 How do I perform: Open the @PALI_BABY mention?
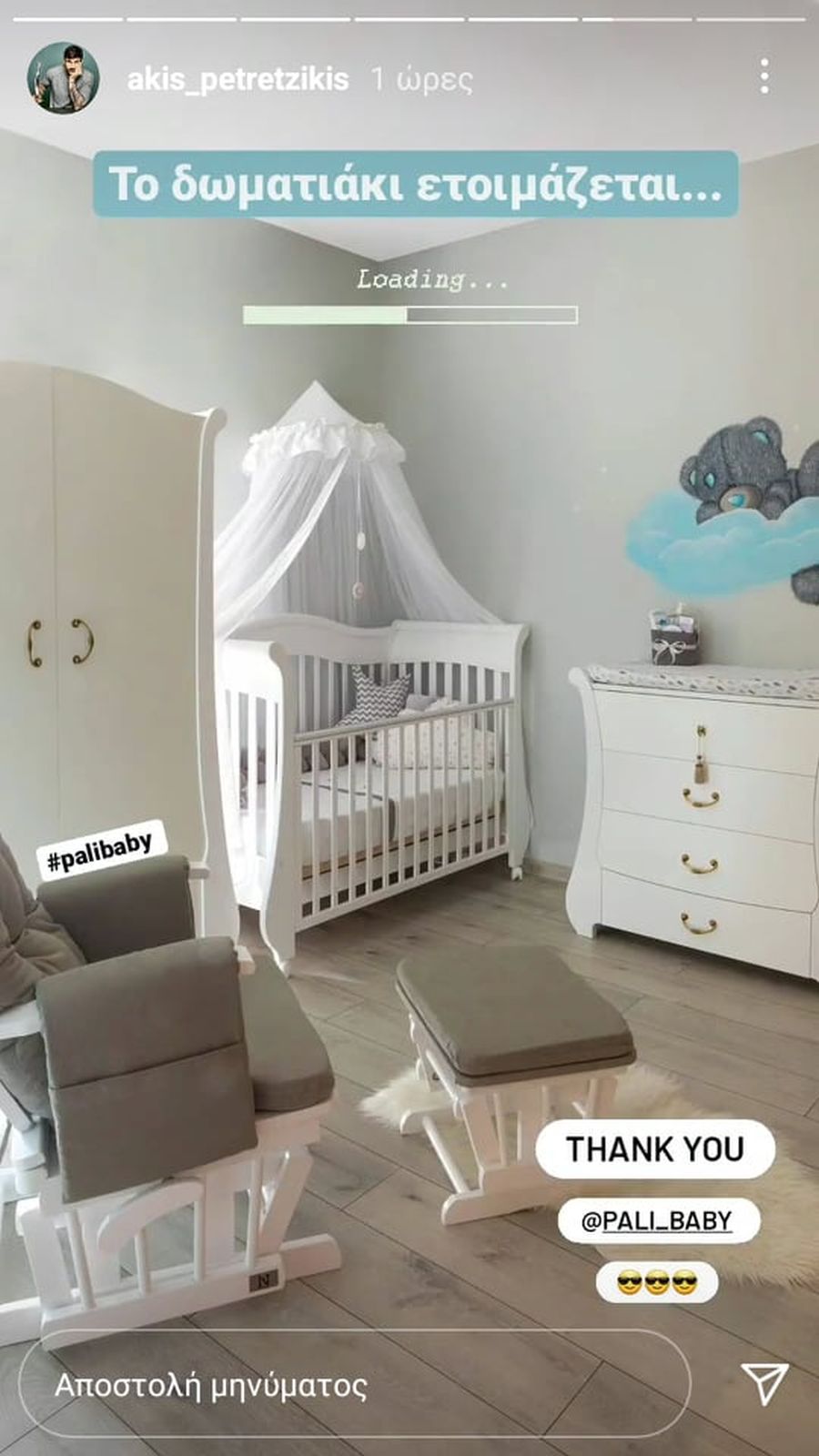coord(657,1219)
